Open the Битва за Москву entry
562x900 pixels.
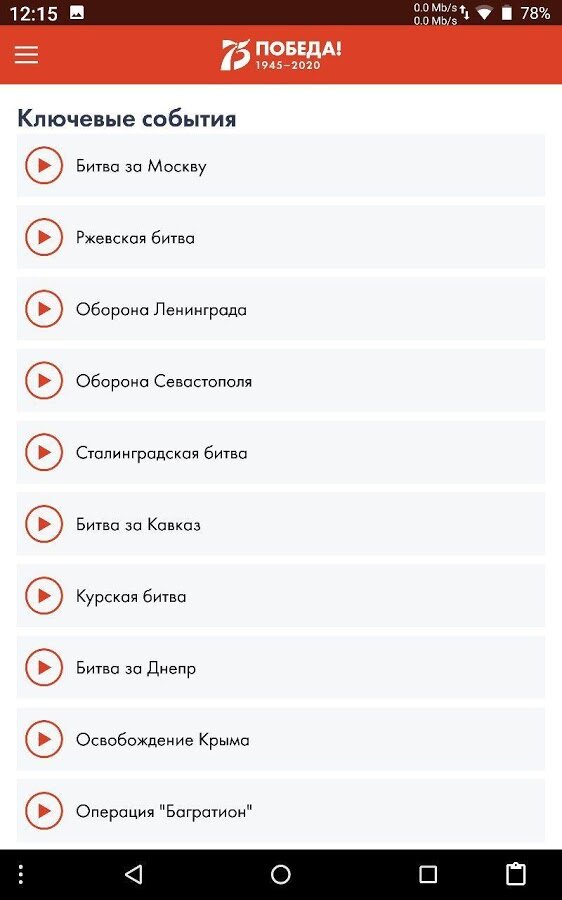pyautogui.click(x=281, y=166)
